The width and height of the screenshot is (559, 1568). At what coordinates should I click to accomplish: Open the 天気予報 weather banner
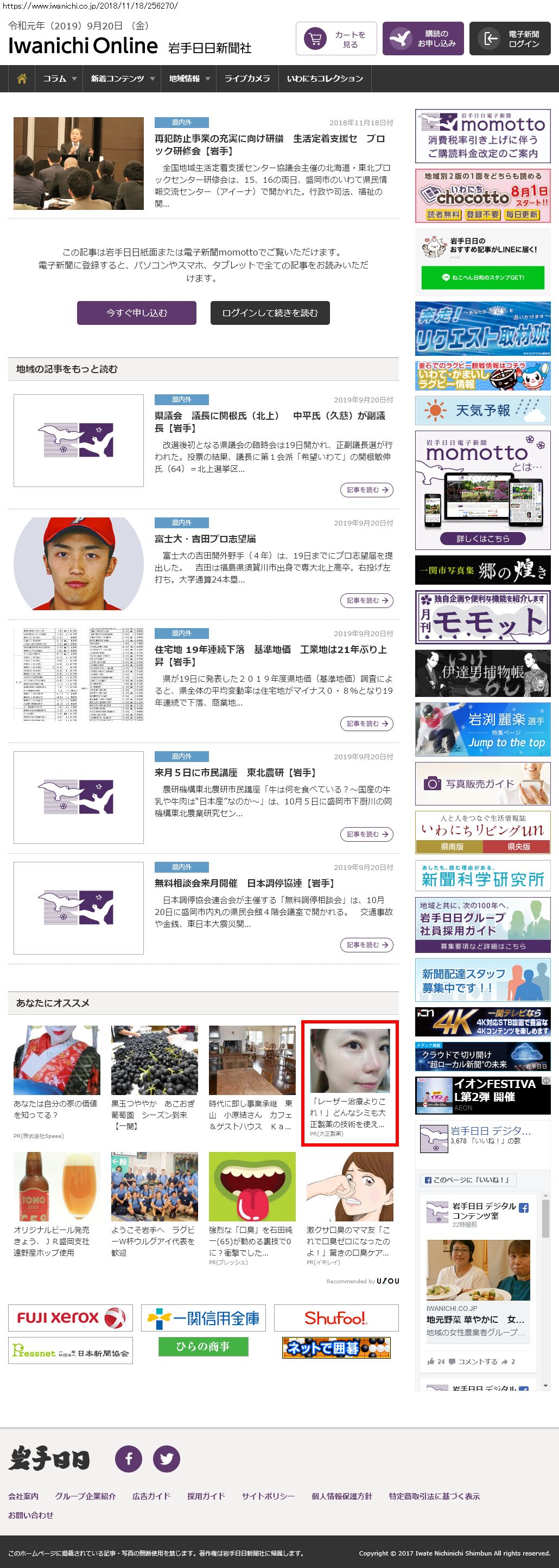point(482,410)
